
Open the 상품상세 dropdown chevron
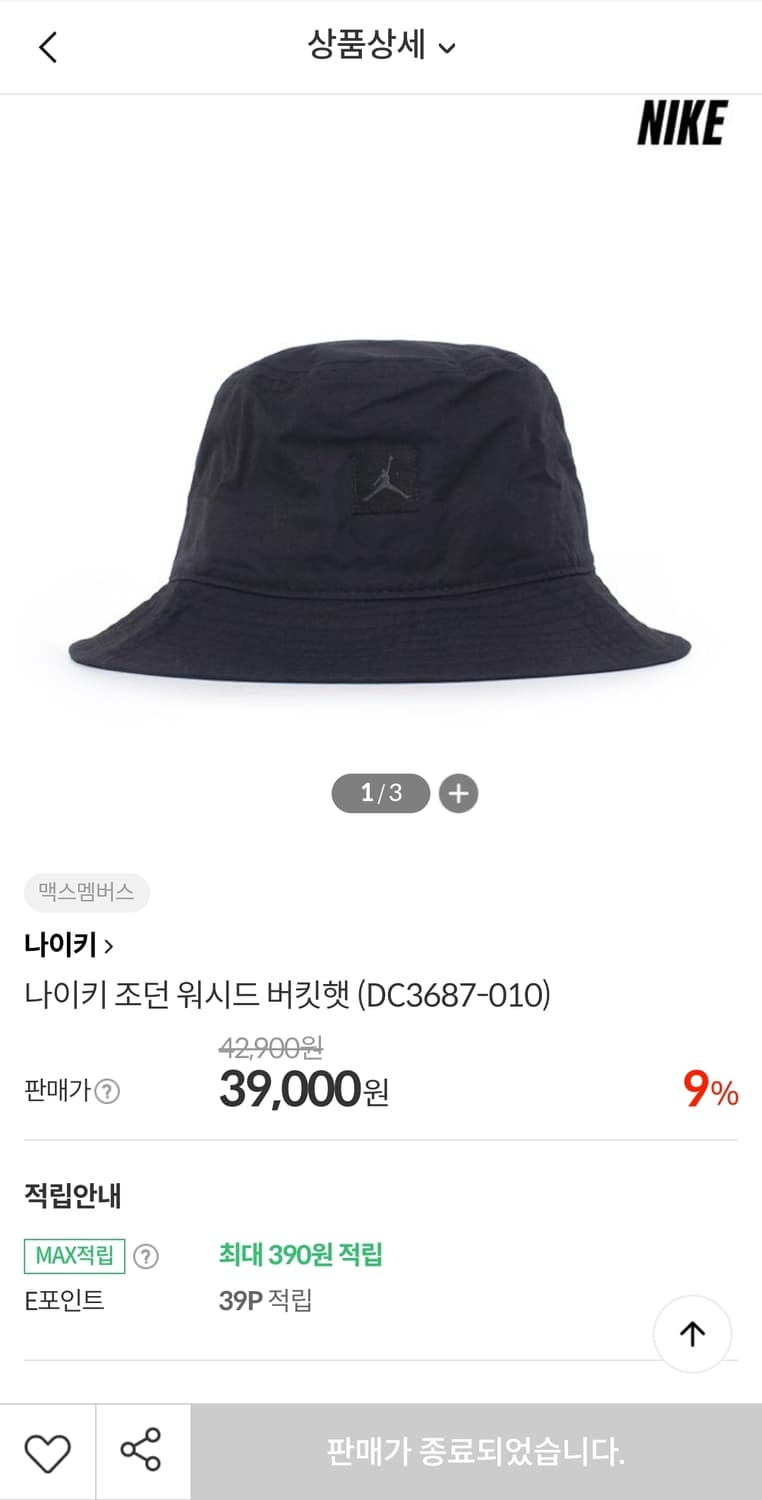pyautogui.click(x=448, y=47)
